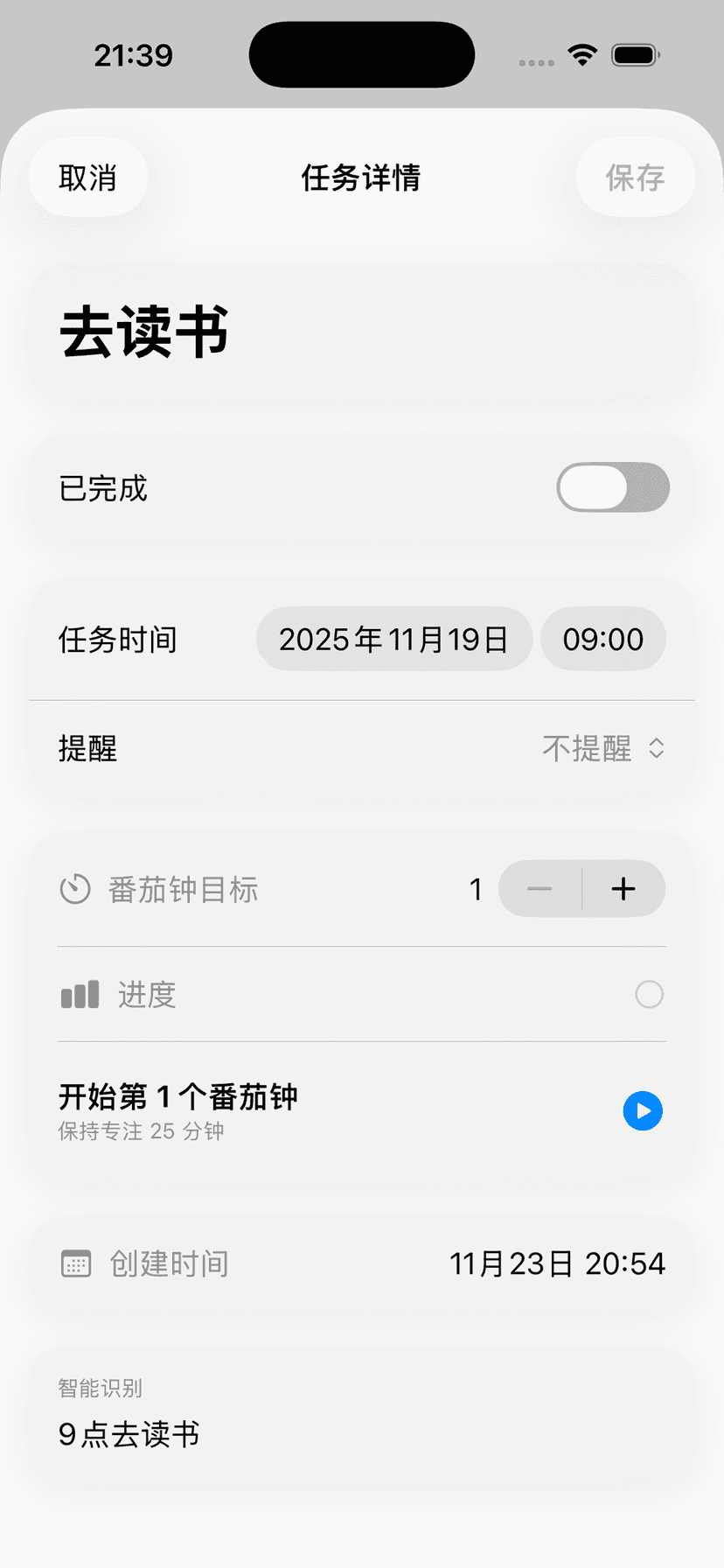Click the bar-chart icon beside 进度
The height and width of the screenshot is (1568, 724).
click(x=79, y=995)
